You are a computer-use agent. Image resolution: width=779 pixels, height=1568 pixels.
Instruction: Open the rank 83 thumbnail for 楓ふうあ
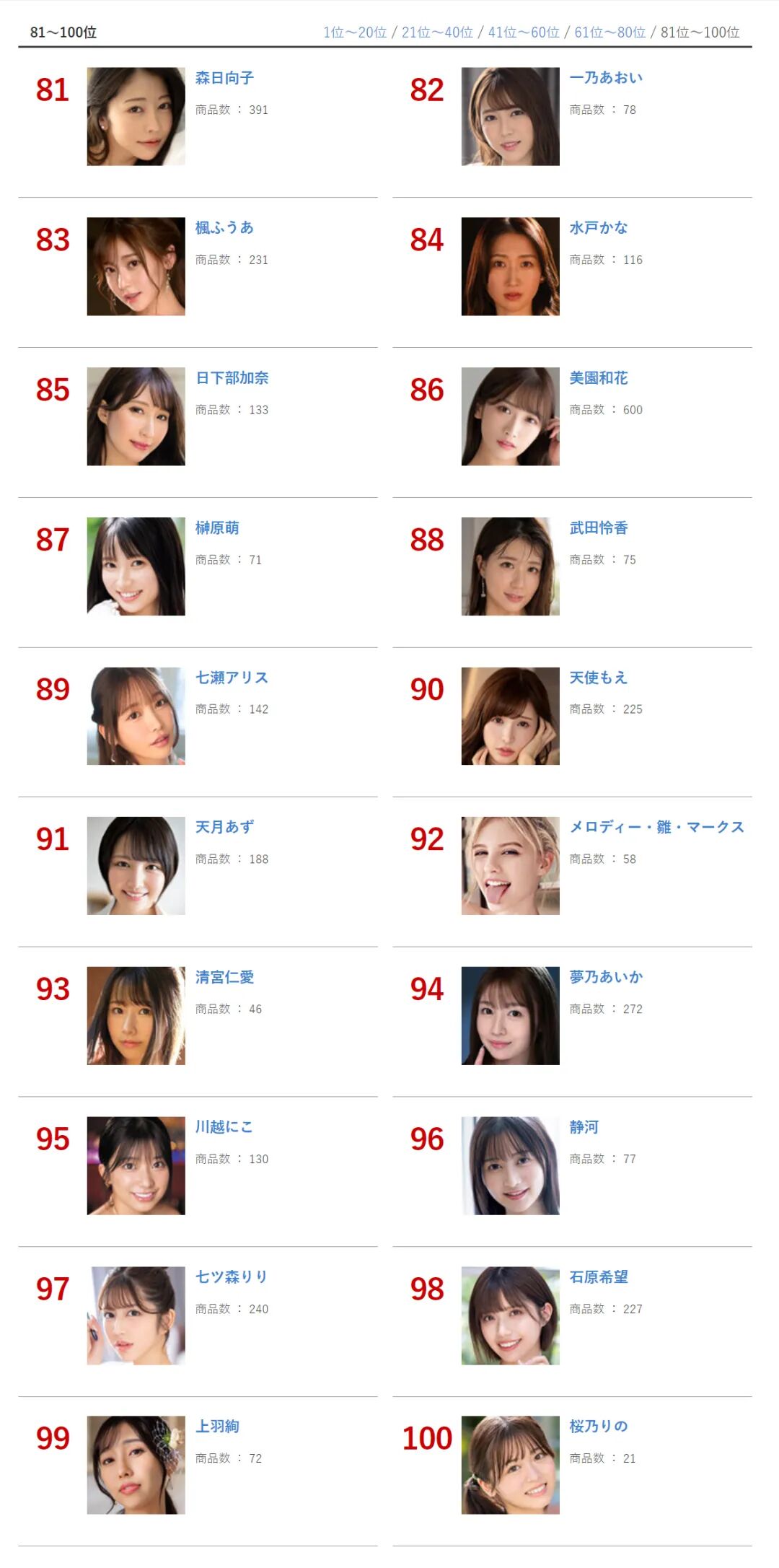[x=136, y=266]
